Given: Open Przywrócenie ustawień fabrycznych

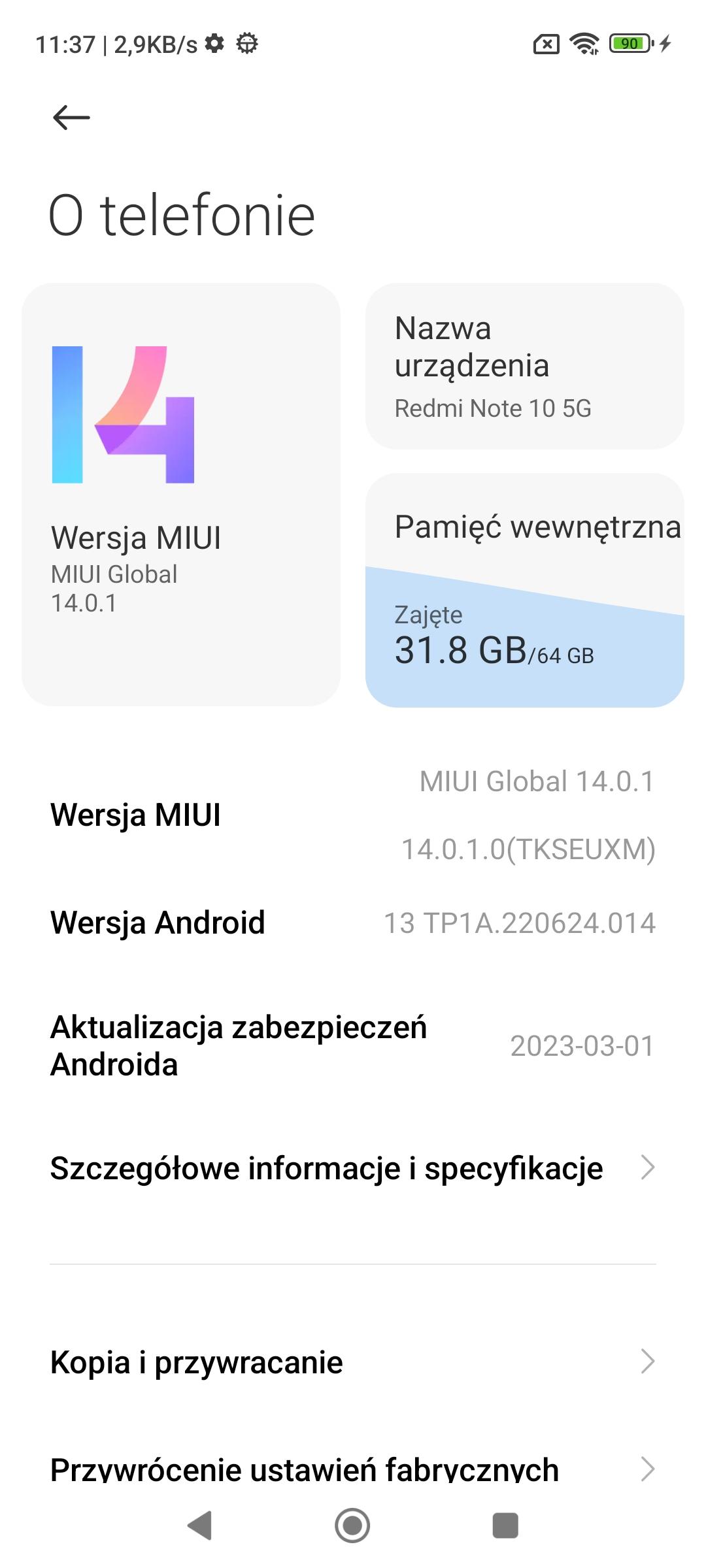Looking at the screenshot, I should [x=353, y=1469].
